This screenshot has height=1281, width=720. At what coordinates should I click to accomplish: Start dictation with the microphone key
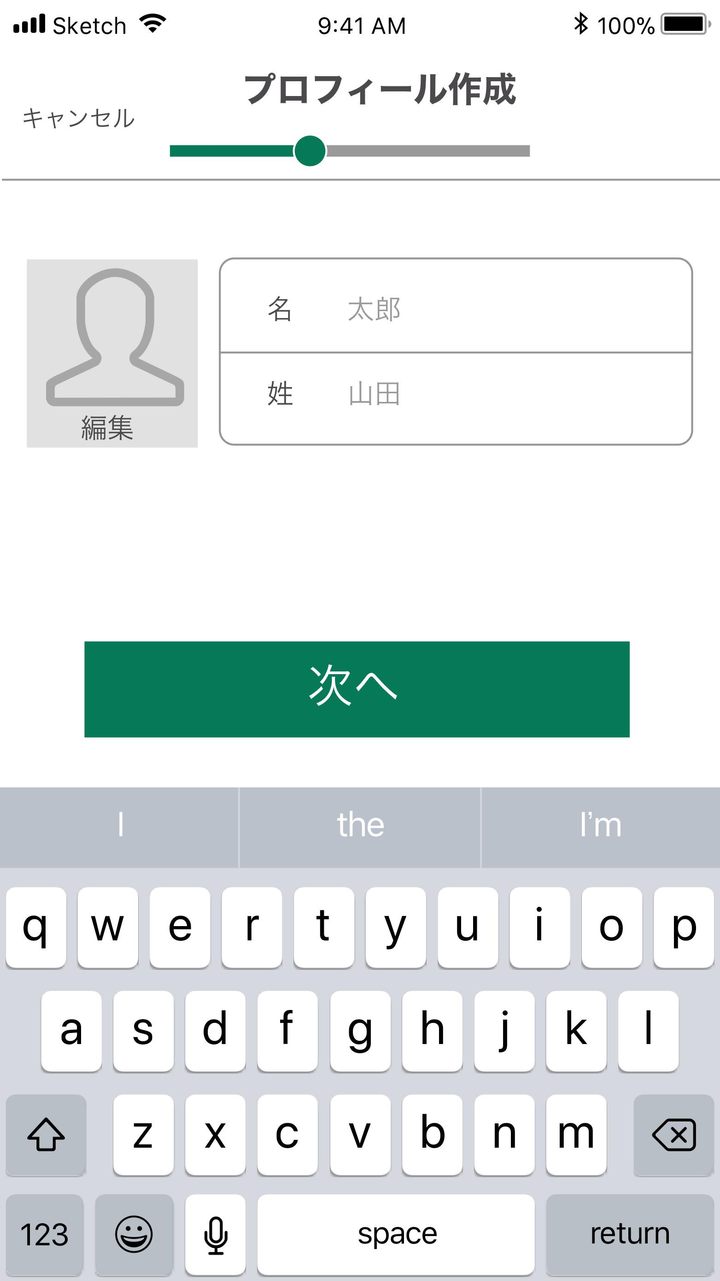215,1235
